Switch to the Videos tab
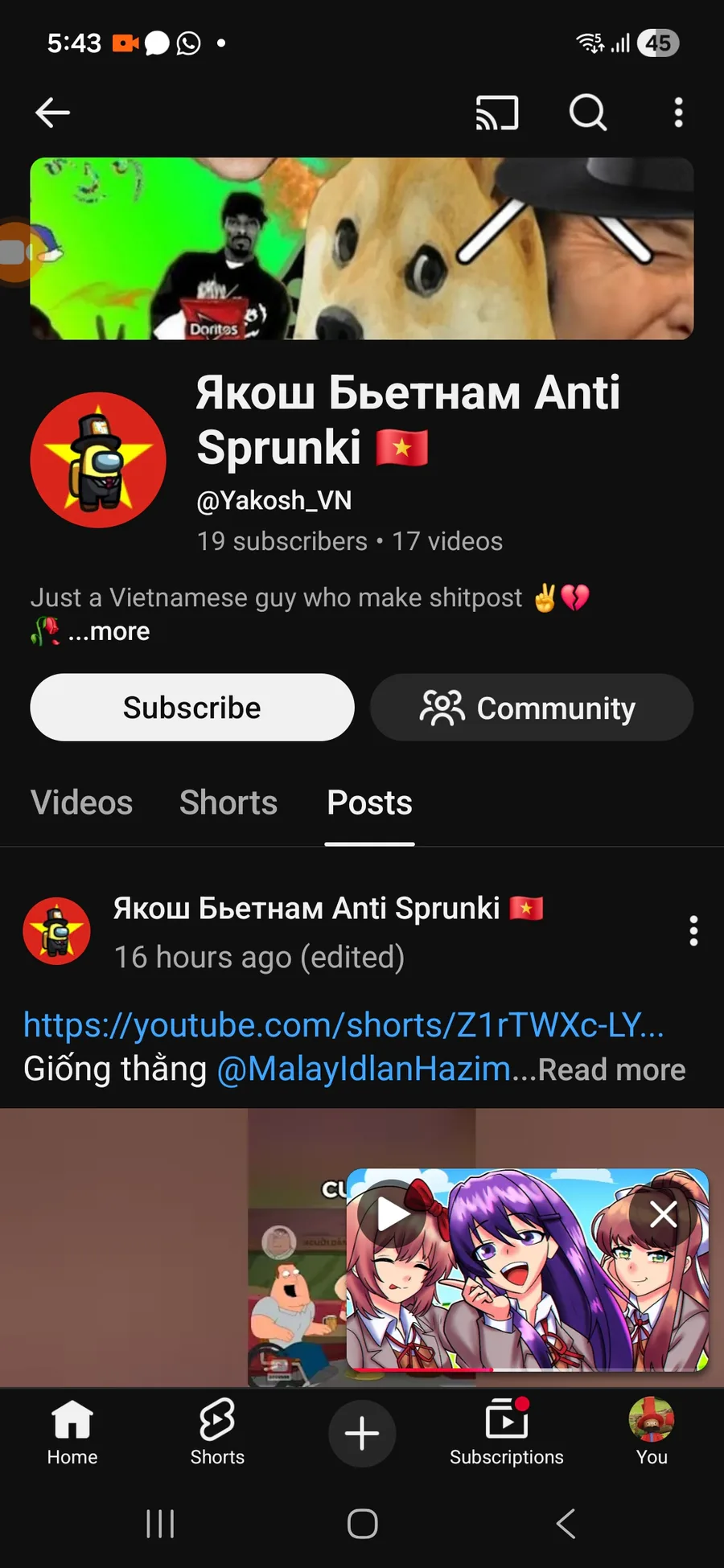Screen dimensions: 724x1568 (x=81, y=802)
